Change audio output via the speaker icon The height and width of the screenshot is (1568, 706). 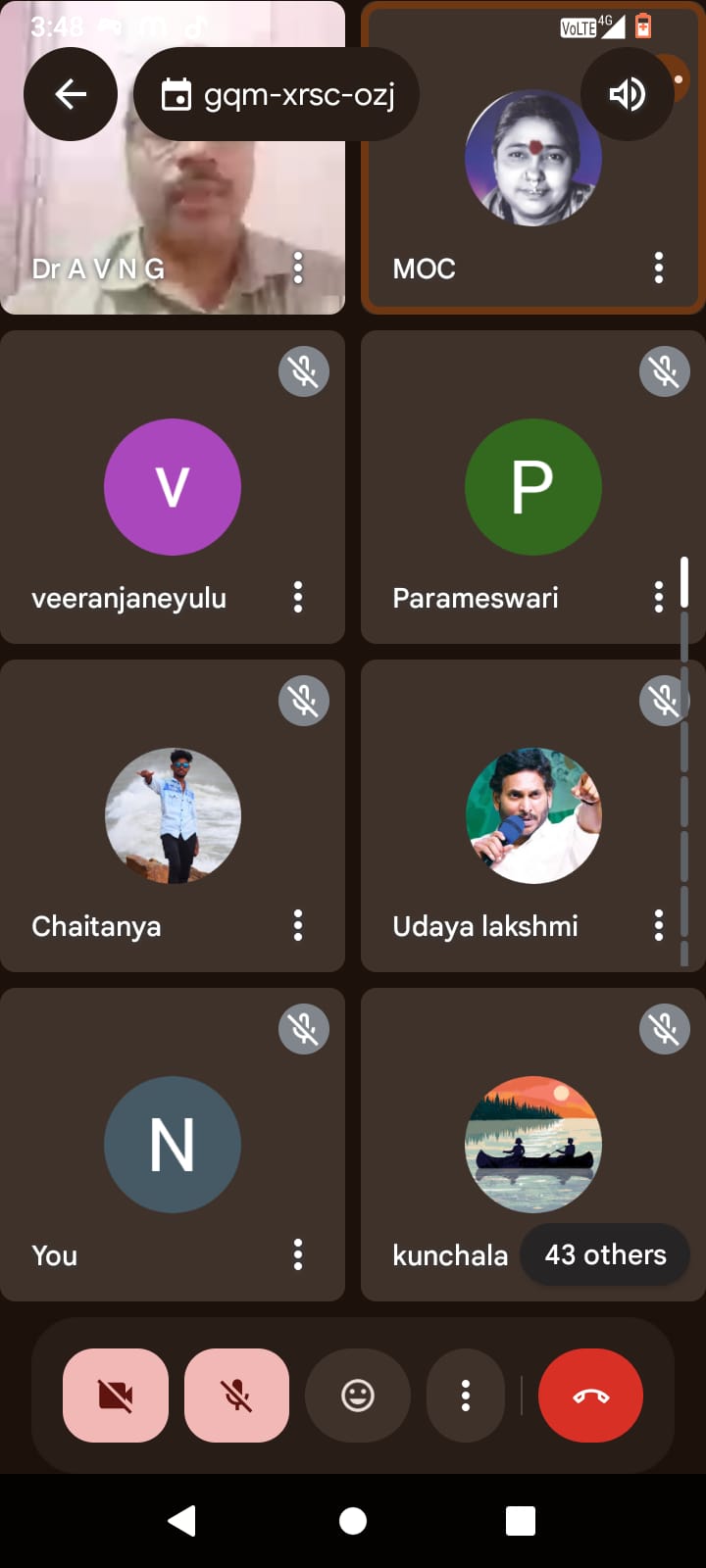click(628, 94)
